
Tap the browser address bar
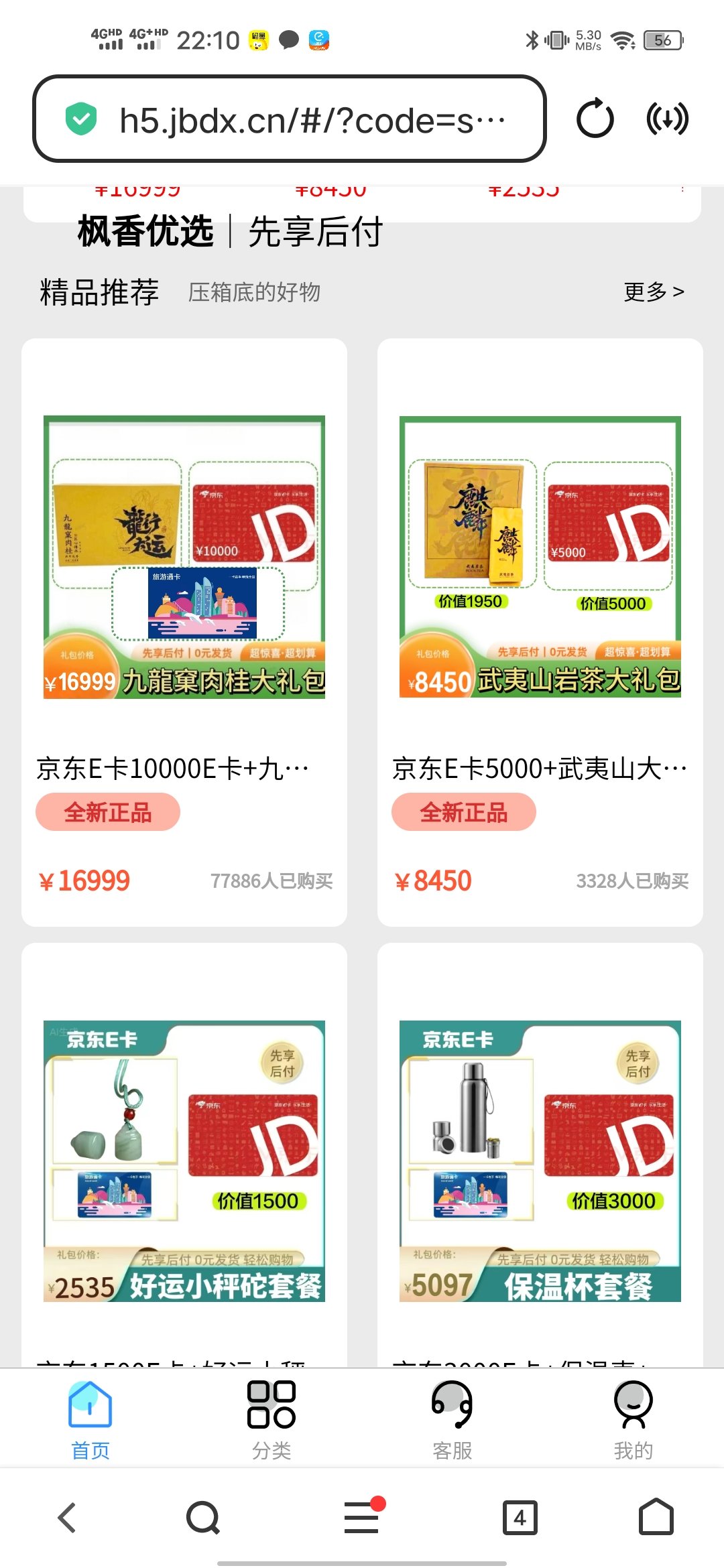pos(289,119)
